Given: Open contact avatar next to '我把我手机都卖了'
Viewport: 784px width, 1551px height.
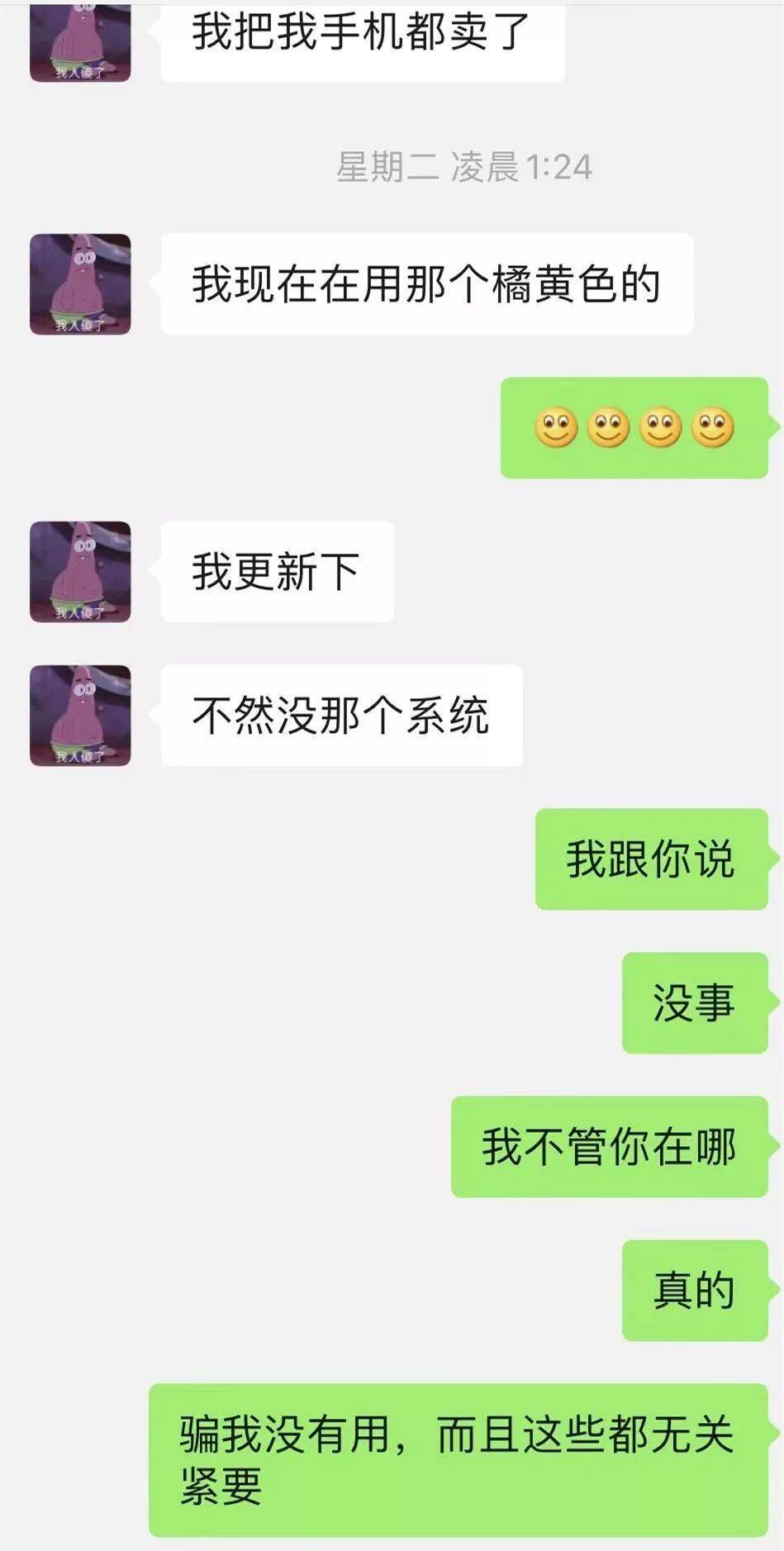Looking at the screenshot, I should pos(80,43).
